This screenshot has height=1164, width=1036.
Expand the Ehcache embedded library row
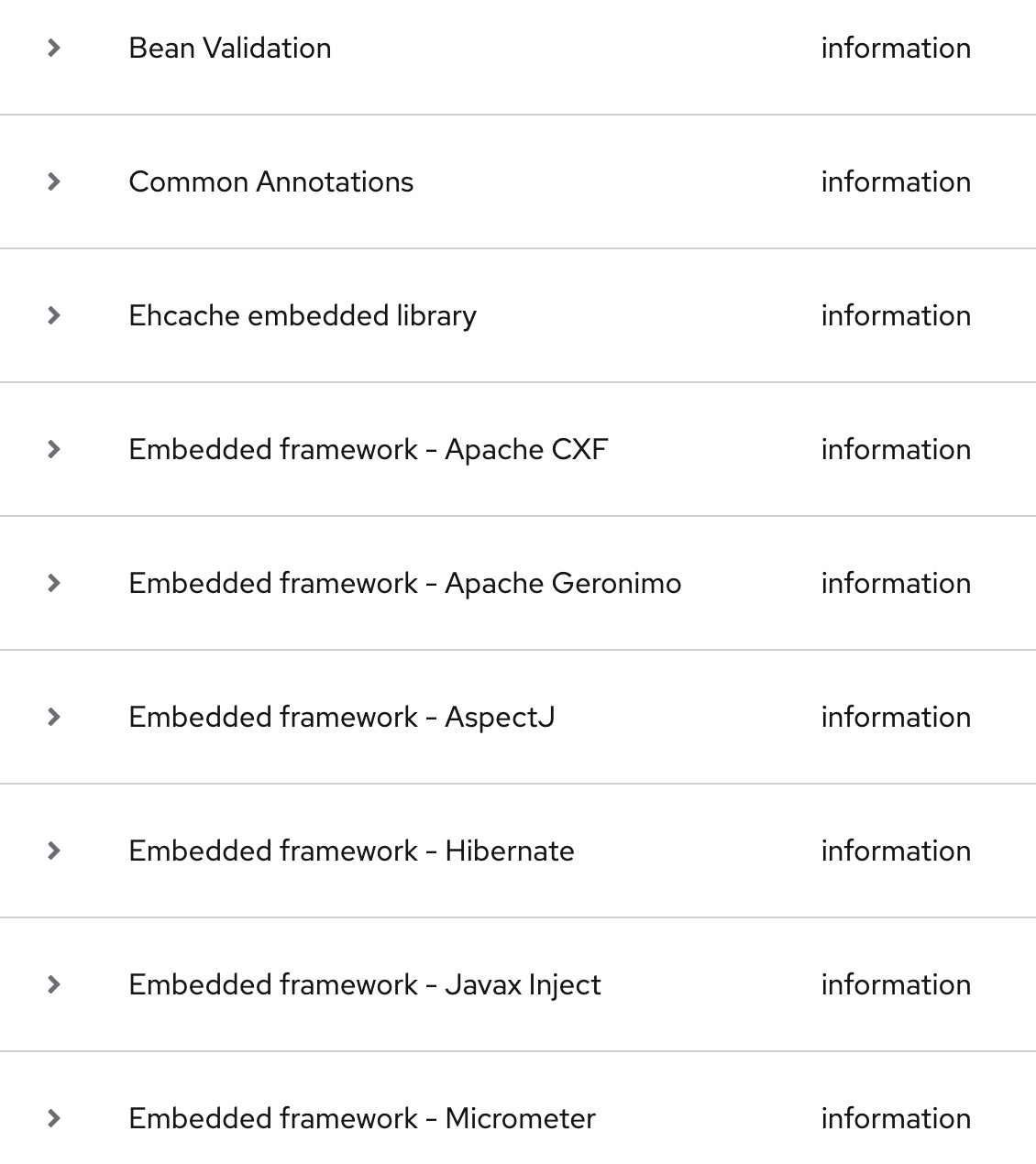(x=54, y=315)
